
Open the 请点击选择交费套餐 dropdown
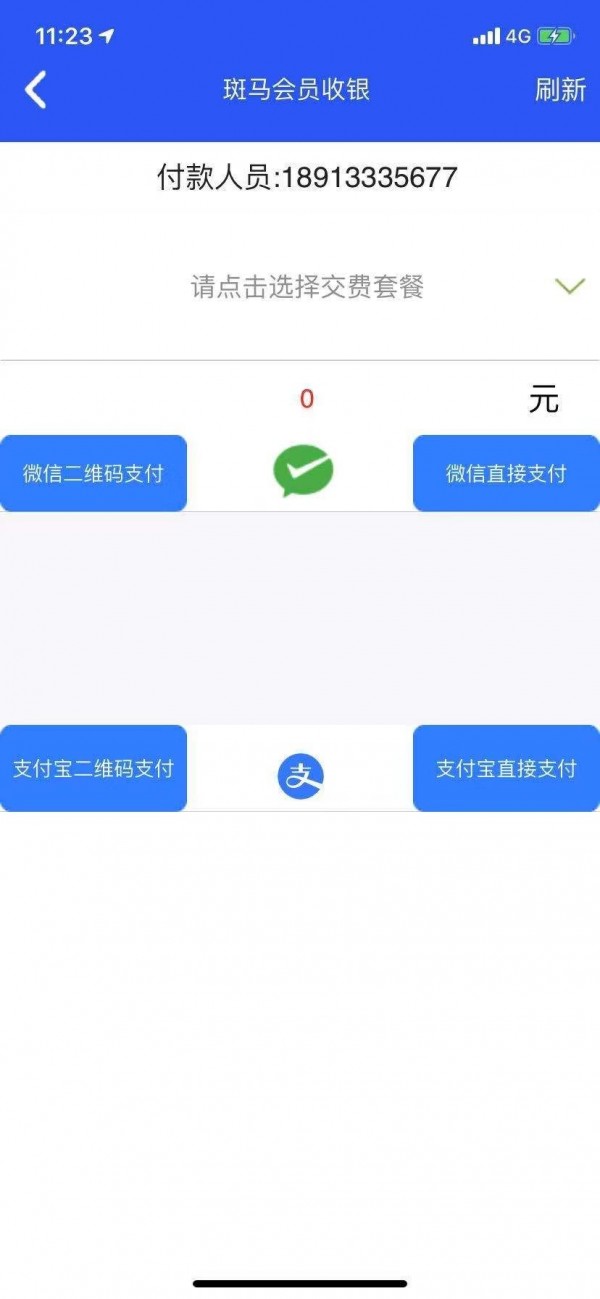click(x=308, y=288)
